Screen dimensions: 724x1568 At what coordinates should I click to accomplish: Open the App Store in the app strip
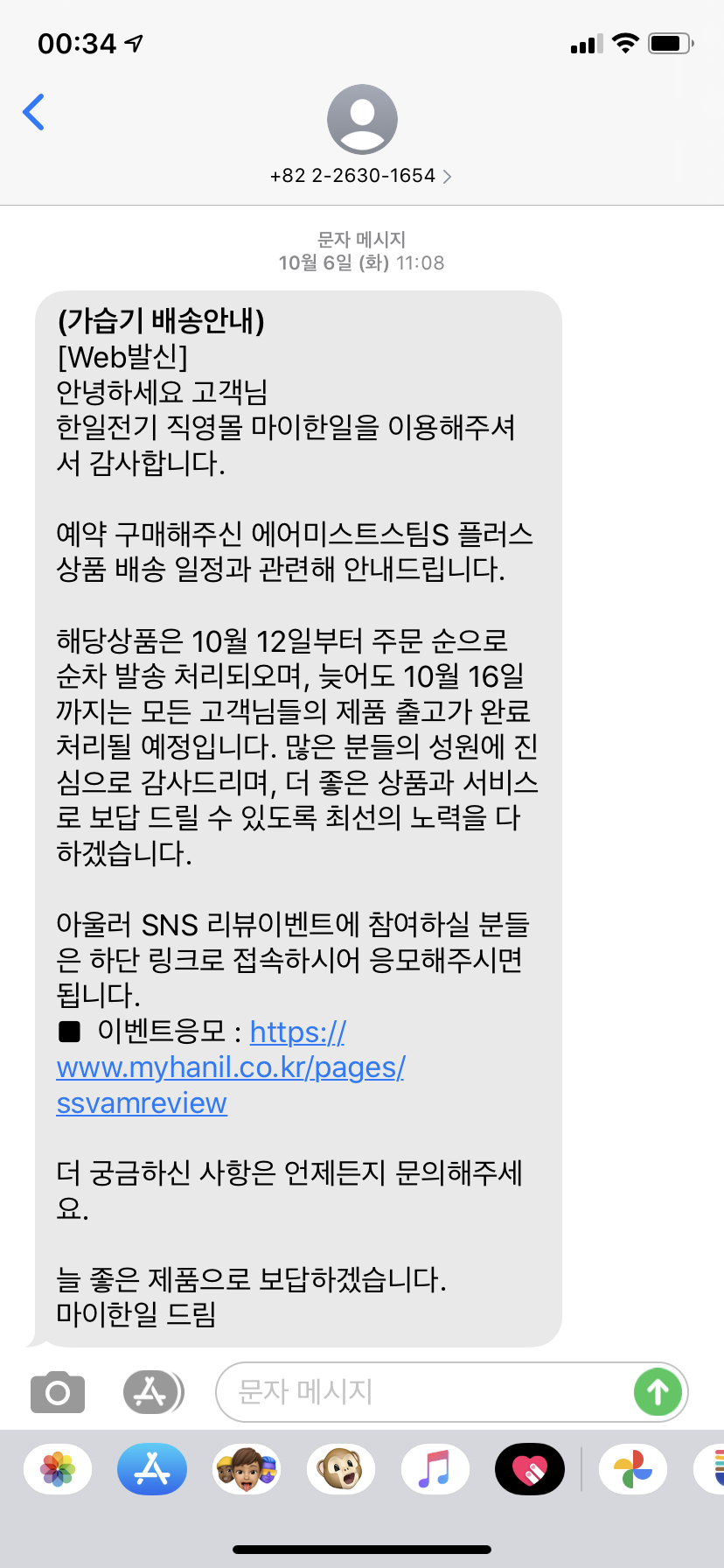[x=152, y=1468]
